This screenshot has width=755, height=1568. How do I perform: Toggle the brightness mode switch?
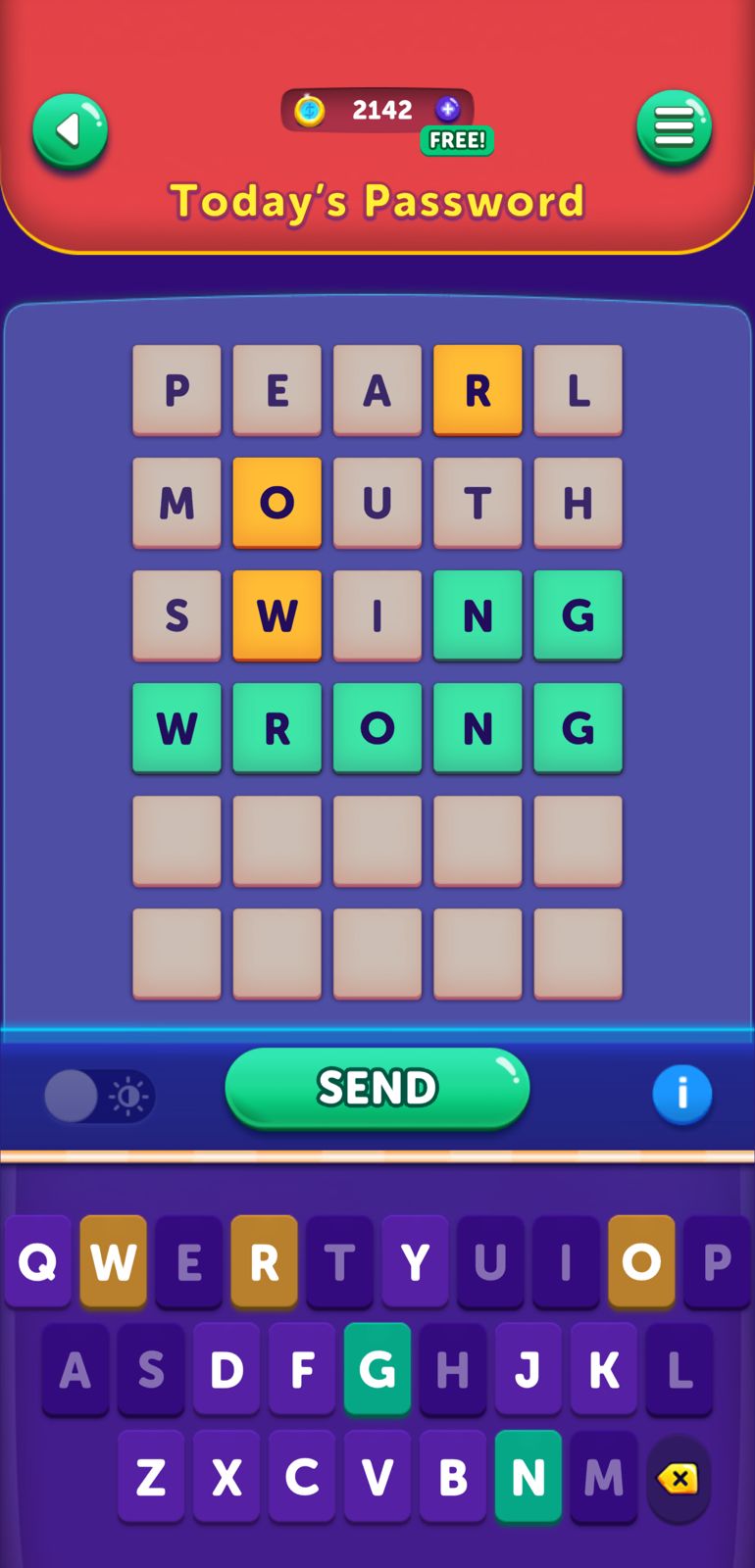coord(99,1096)
